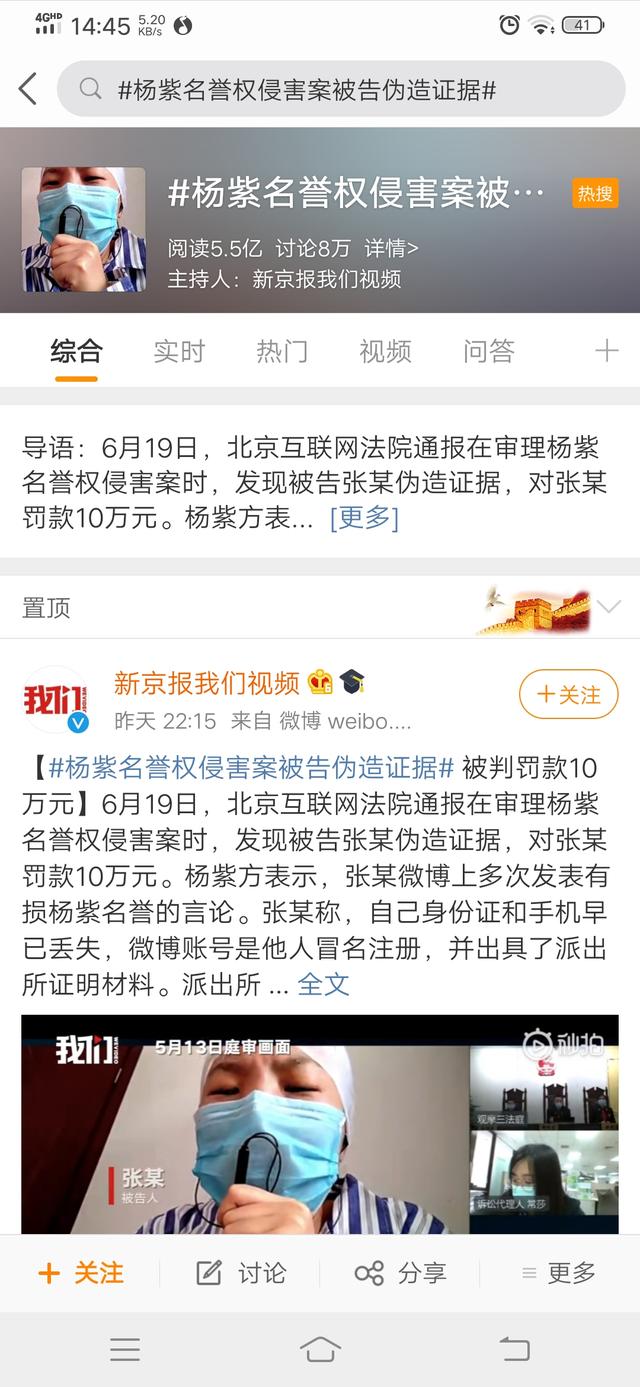Select the 综合 tab
This screenshot has height=1387, width=640.
(76, 351)
